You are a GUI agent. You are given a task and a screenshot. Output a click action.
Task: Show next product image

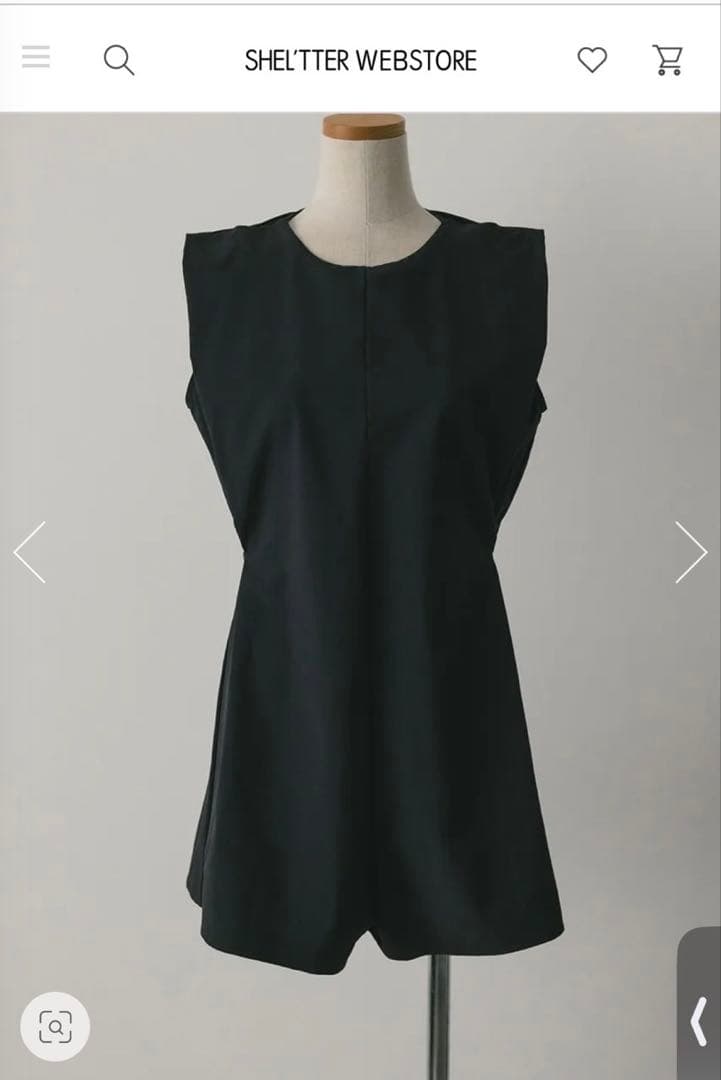690,552
